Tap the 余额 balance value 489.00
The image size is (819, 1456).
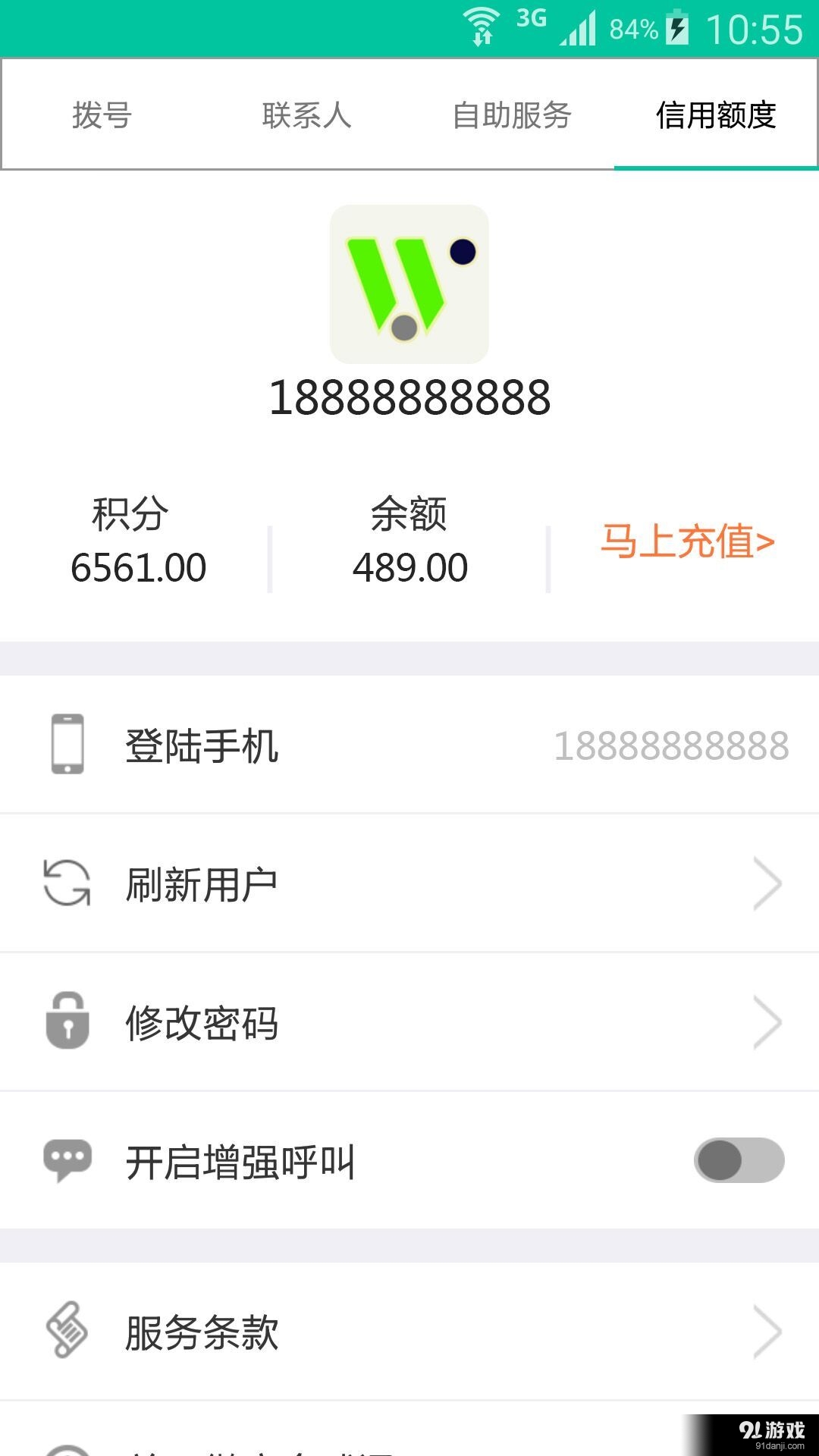pyautogui.click(x=410, y=565)
